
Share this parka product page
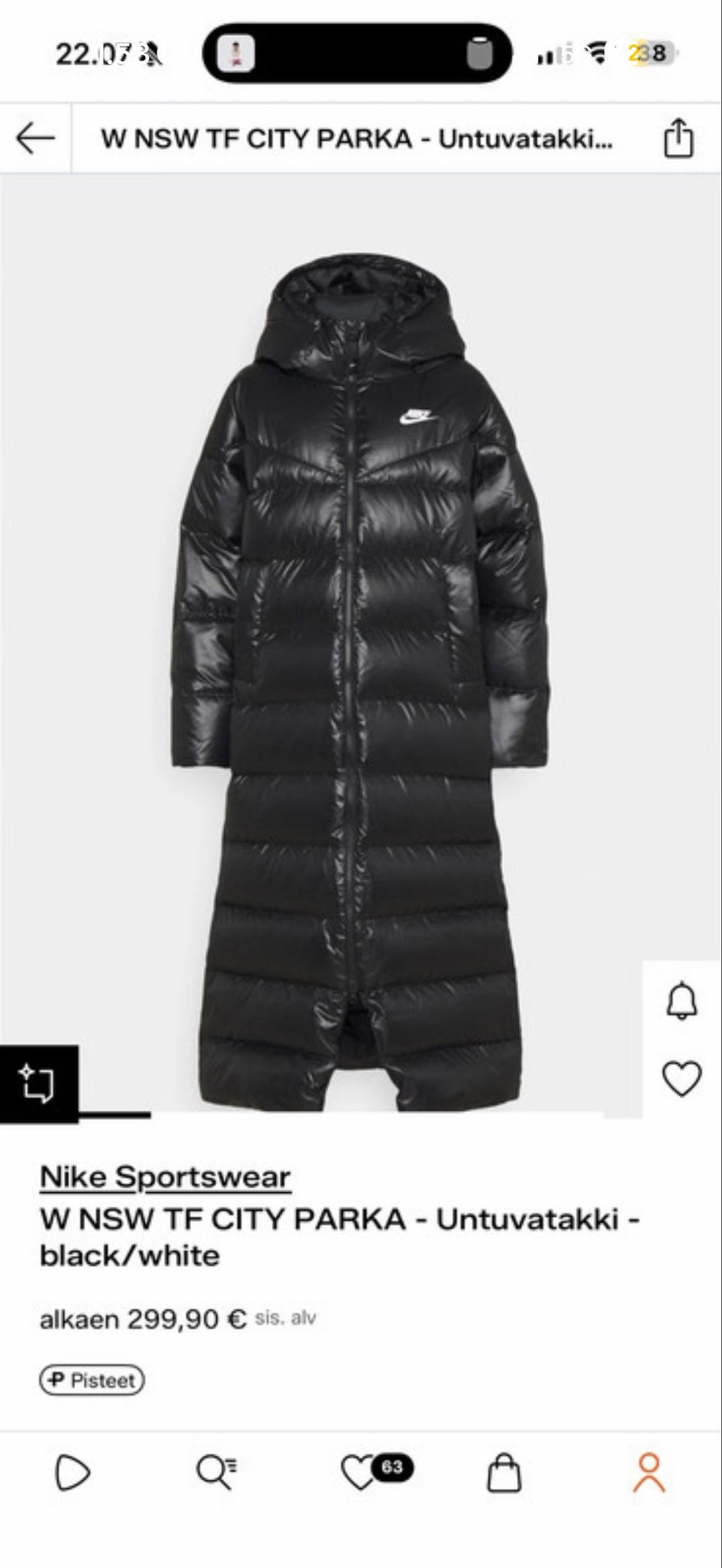click(x=678, y=138)
